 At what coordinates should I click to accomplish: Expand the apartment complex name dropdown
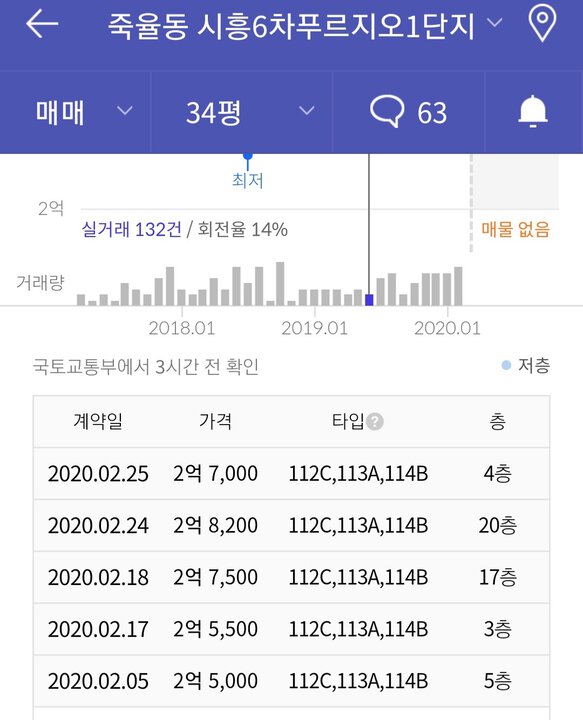pos(494,22)
